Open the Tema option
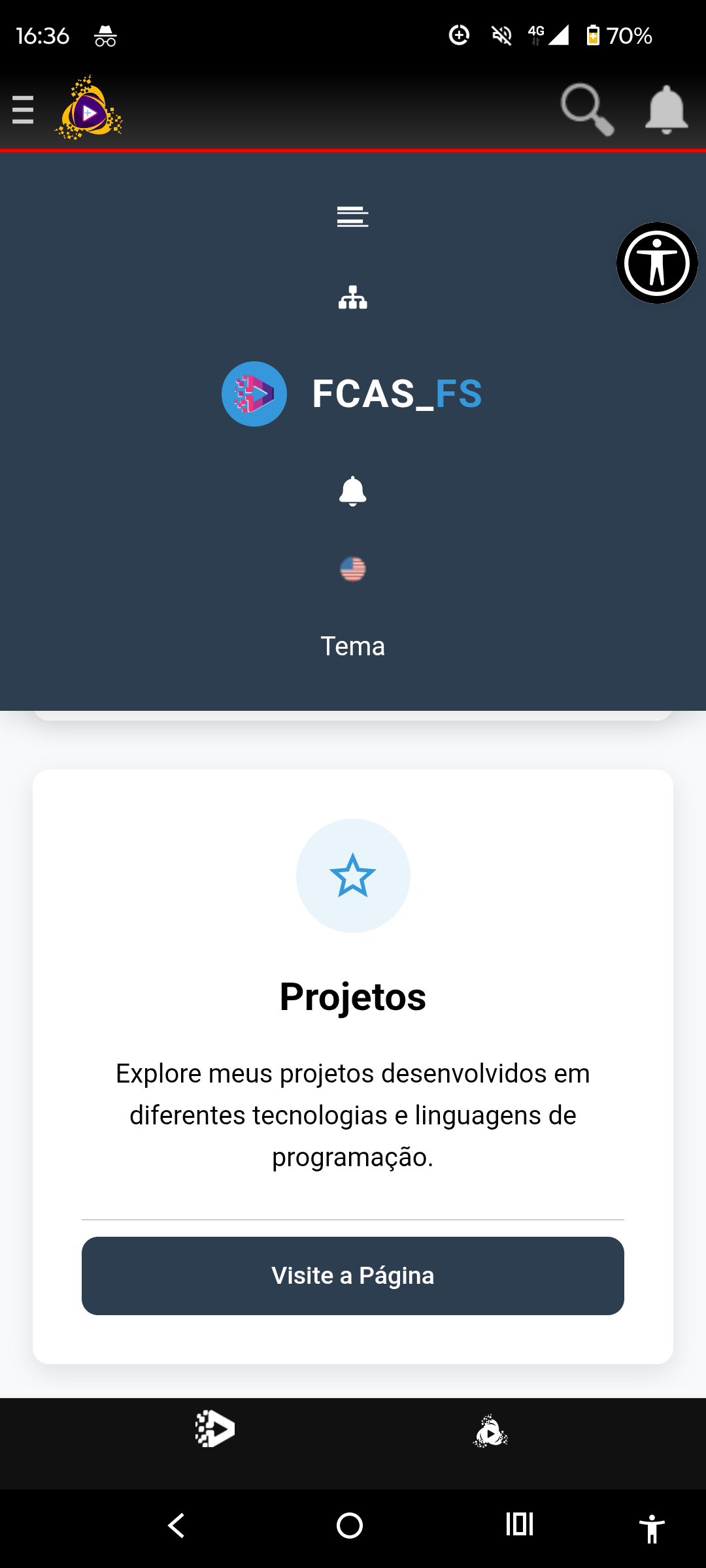Image resolution: width=706 pixels, height=1568 pixels. click(x=352, y=646)
